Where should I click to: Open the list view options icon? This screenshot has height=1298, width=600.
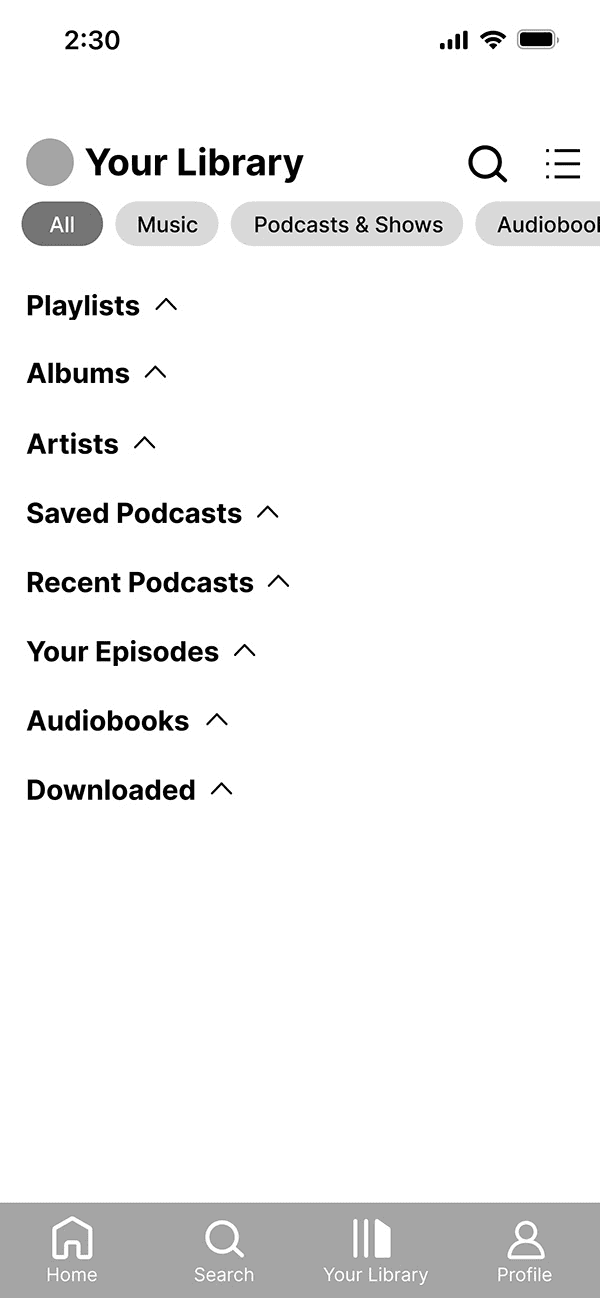[x=562, y=164]
